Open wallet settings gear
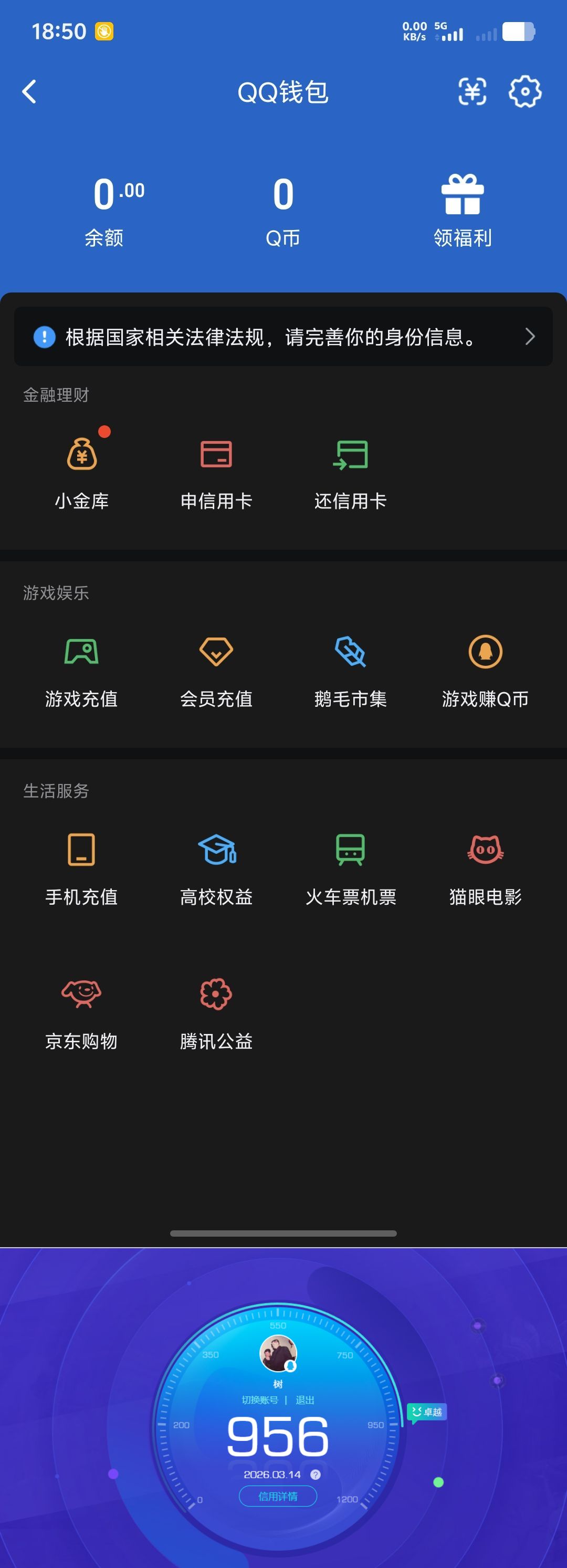Image resolution: width=567 pixels, height=1568 pixels. click(526, 92)
